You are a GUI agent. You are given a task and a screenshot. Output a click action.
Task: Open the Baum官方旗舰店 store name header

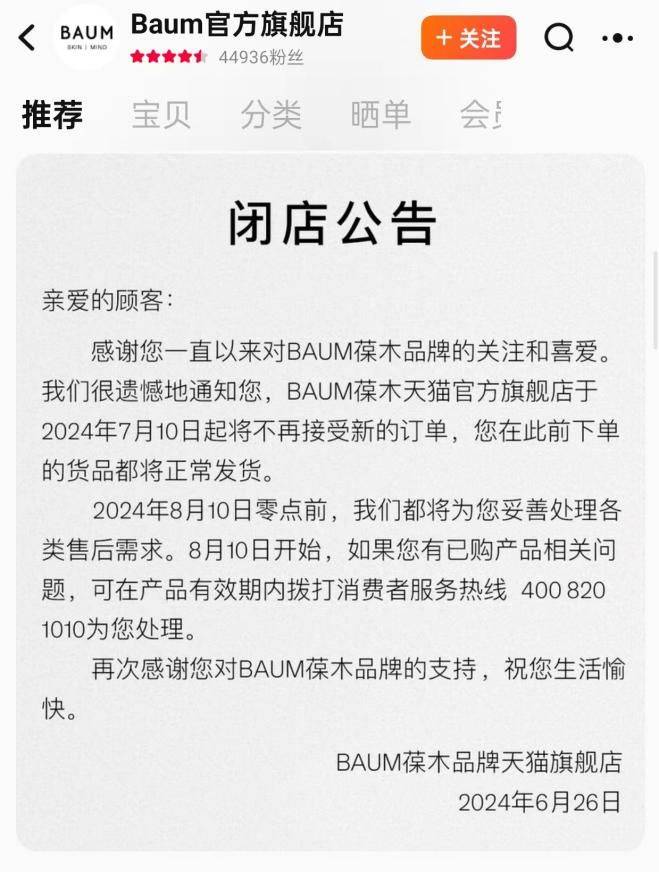click(x=237, y=24)
